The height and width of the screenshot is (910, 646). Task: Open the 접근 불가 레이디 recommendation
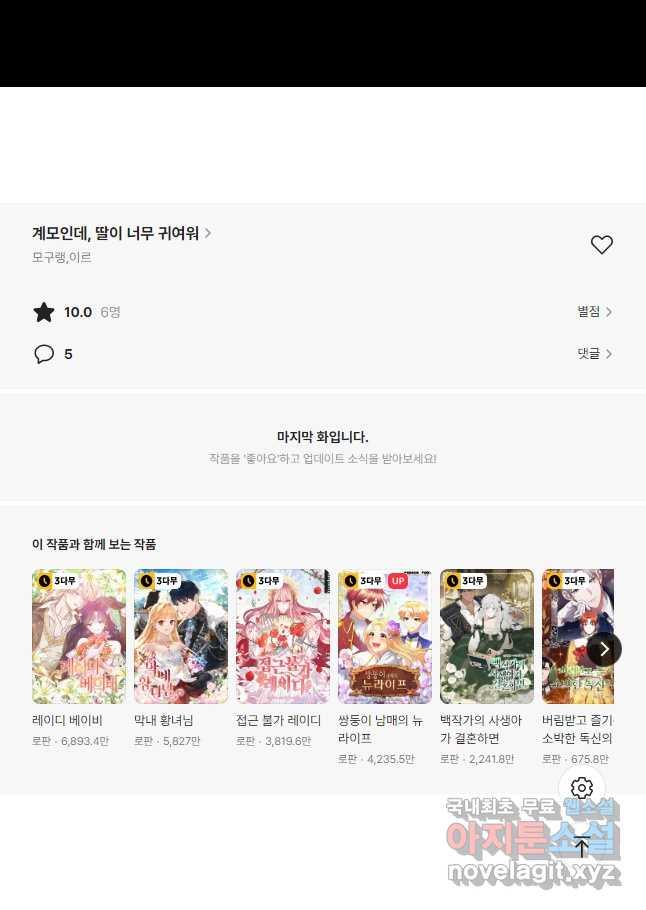(283, 637)
